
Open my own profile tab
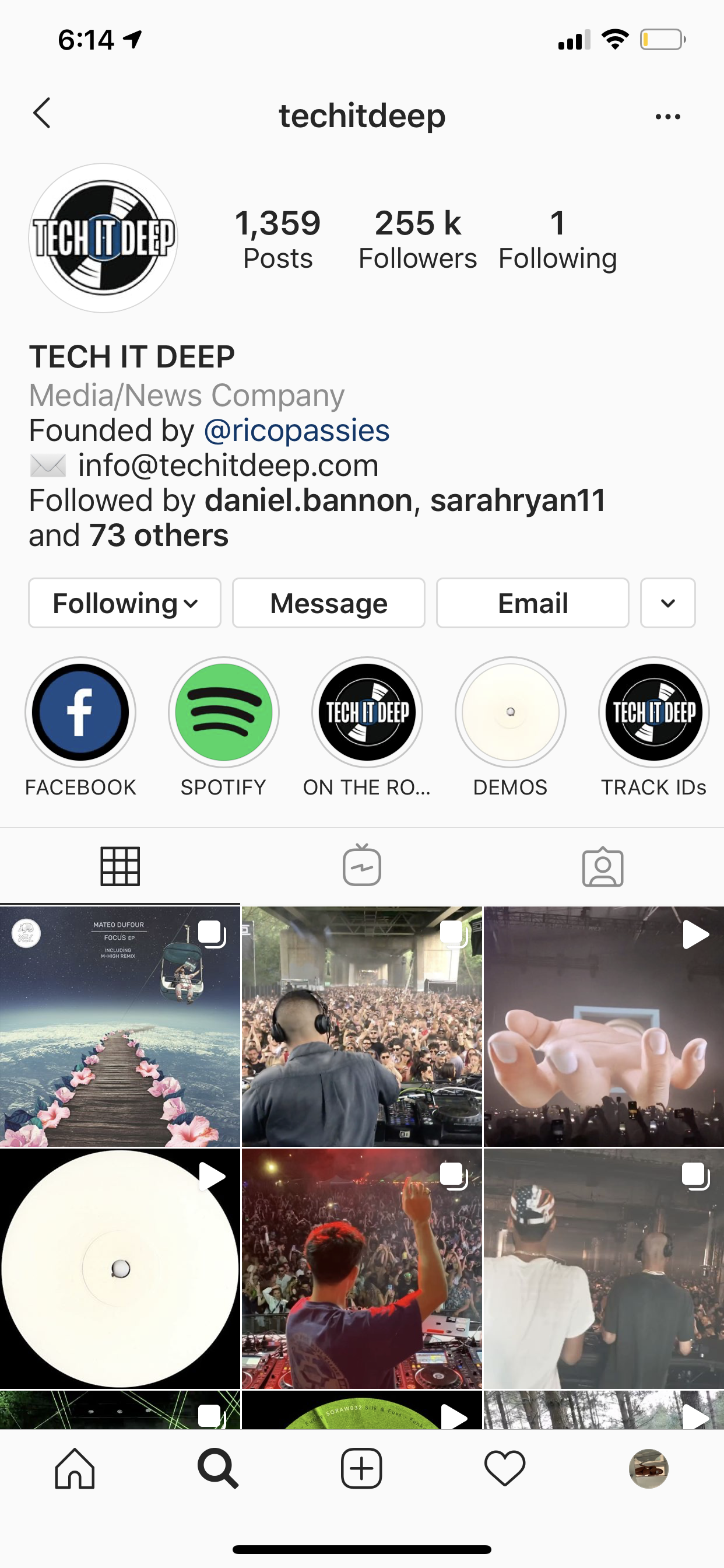pyautogui.click(x=649, y=1468)
